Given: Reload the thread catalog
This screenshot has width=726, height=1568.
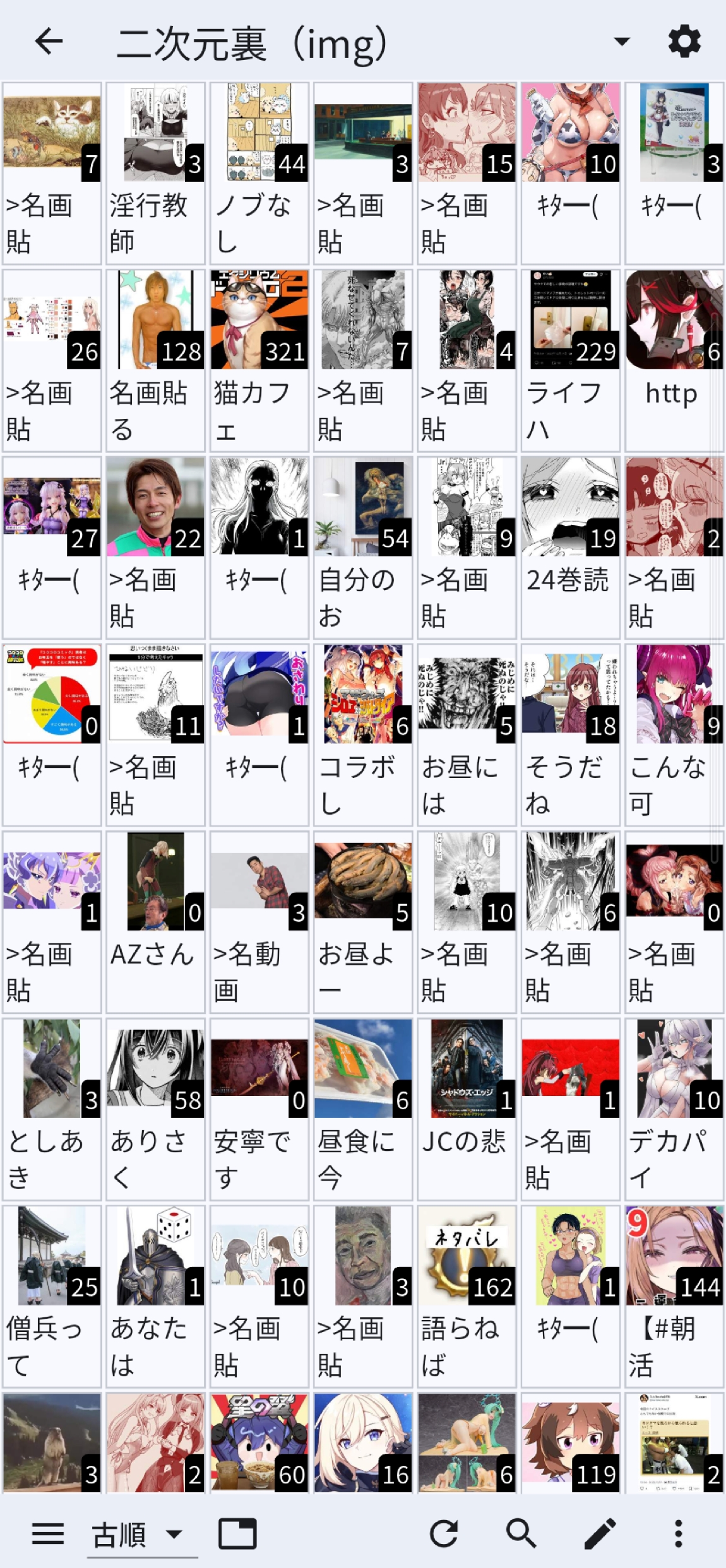Looking at the screenshot, I should [443, 1533].
